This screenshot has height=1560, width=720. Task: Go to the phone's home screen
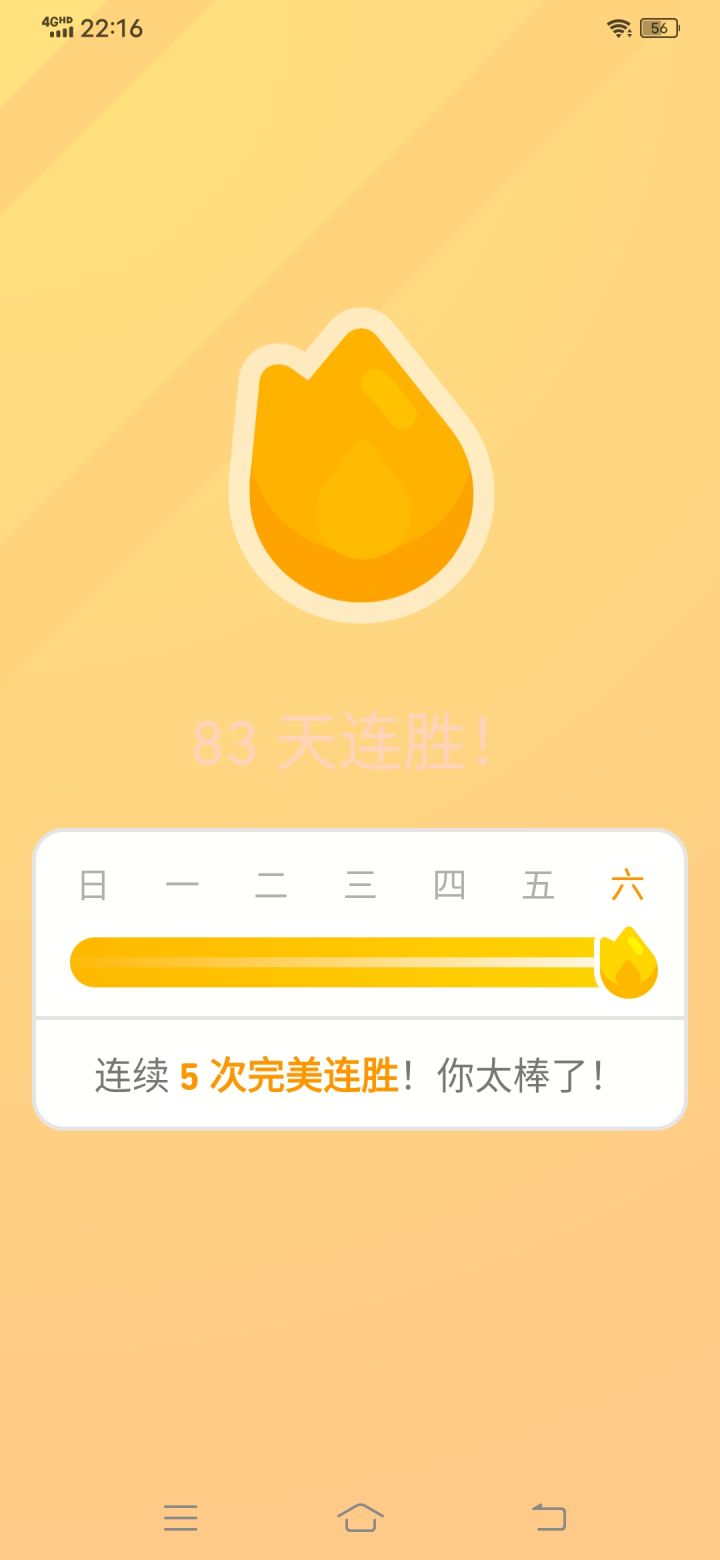coord(360,1517)
